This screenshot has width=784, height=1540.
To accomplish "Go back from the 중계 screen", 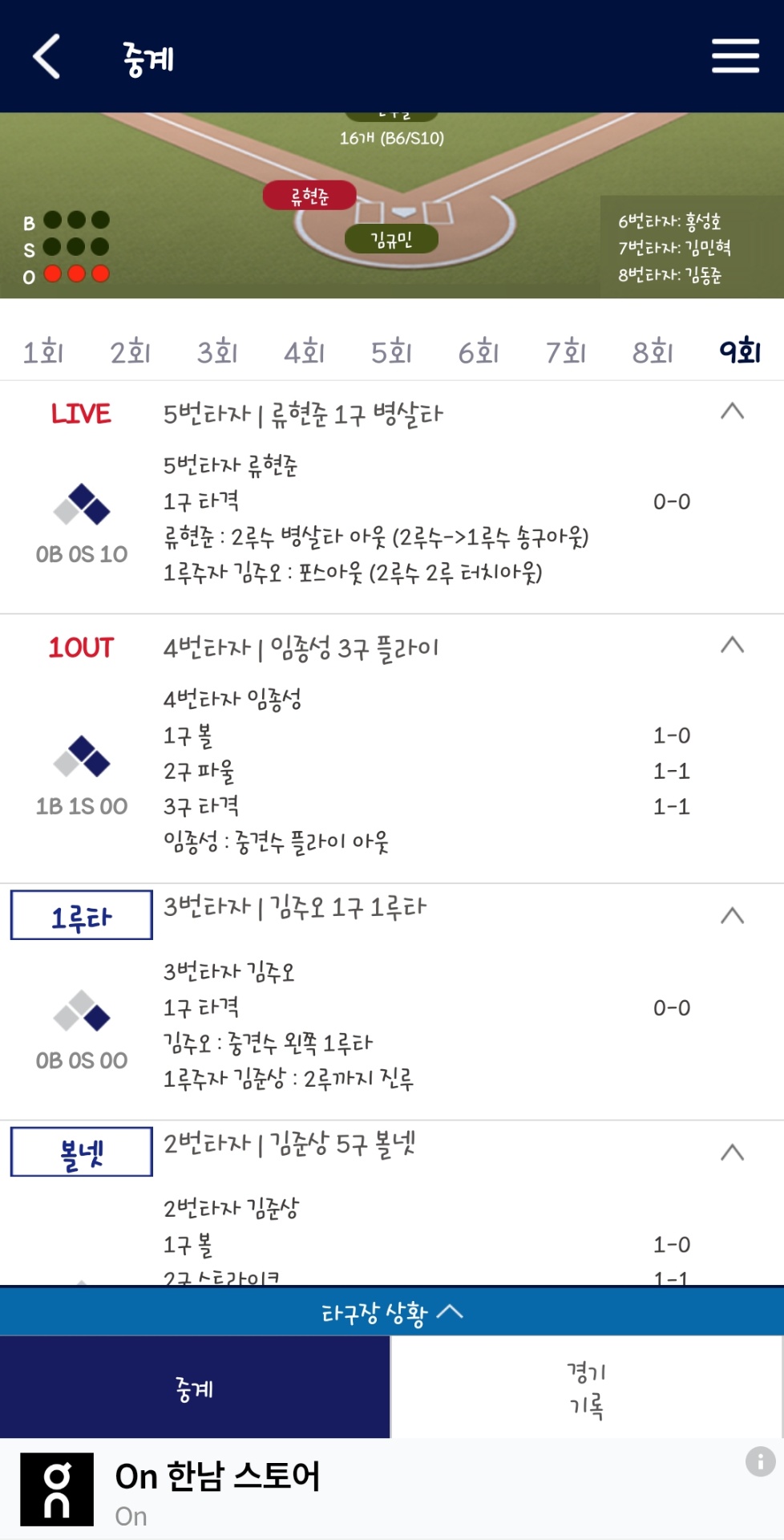I will click(46, 56).
